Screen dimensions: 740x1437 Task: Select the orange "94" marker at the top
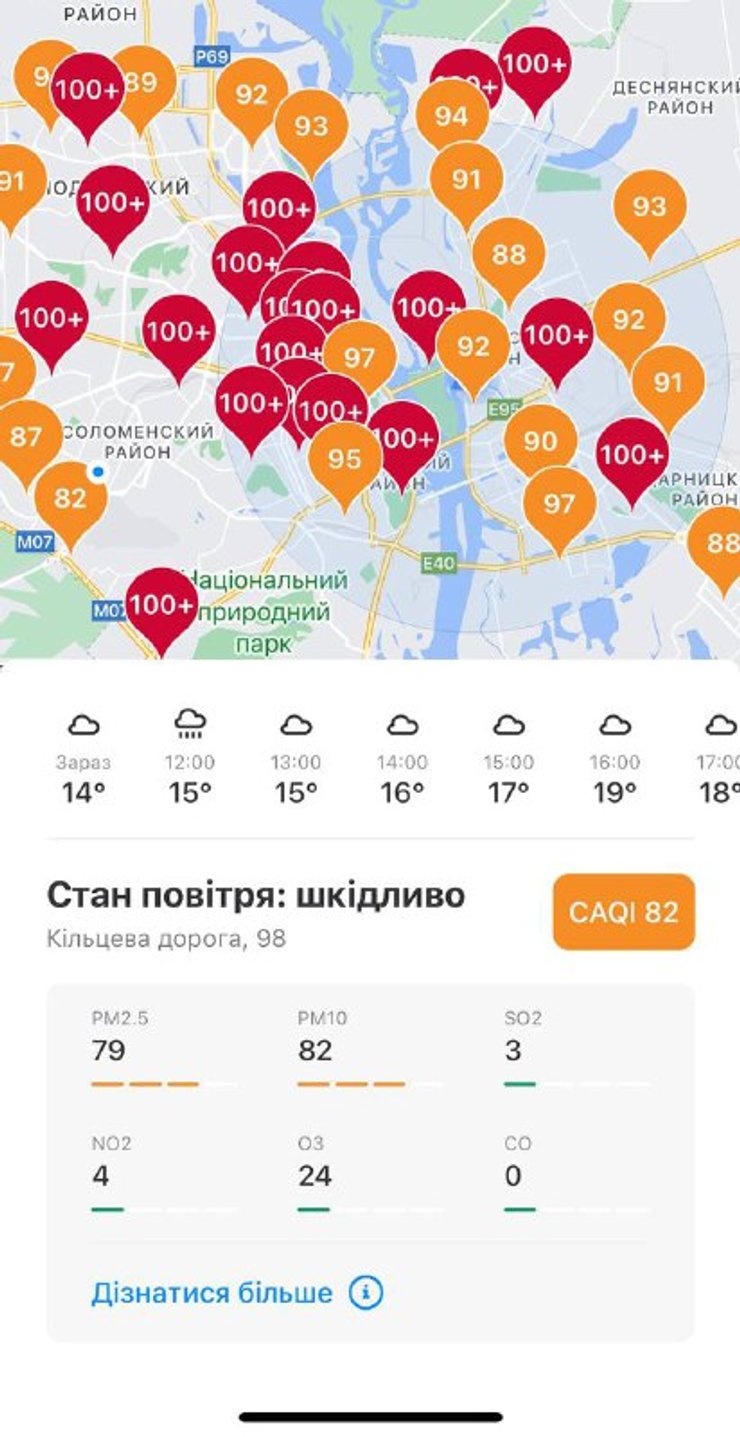452,114
